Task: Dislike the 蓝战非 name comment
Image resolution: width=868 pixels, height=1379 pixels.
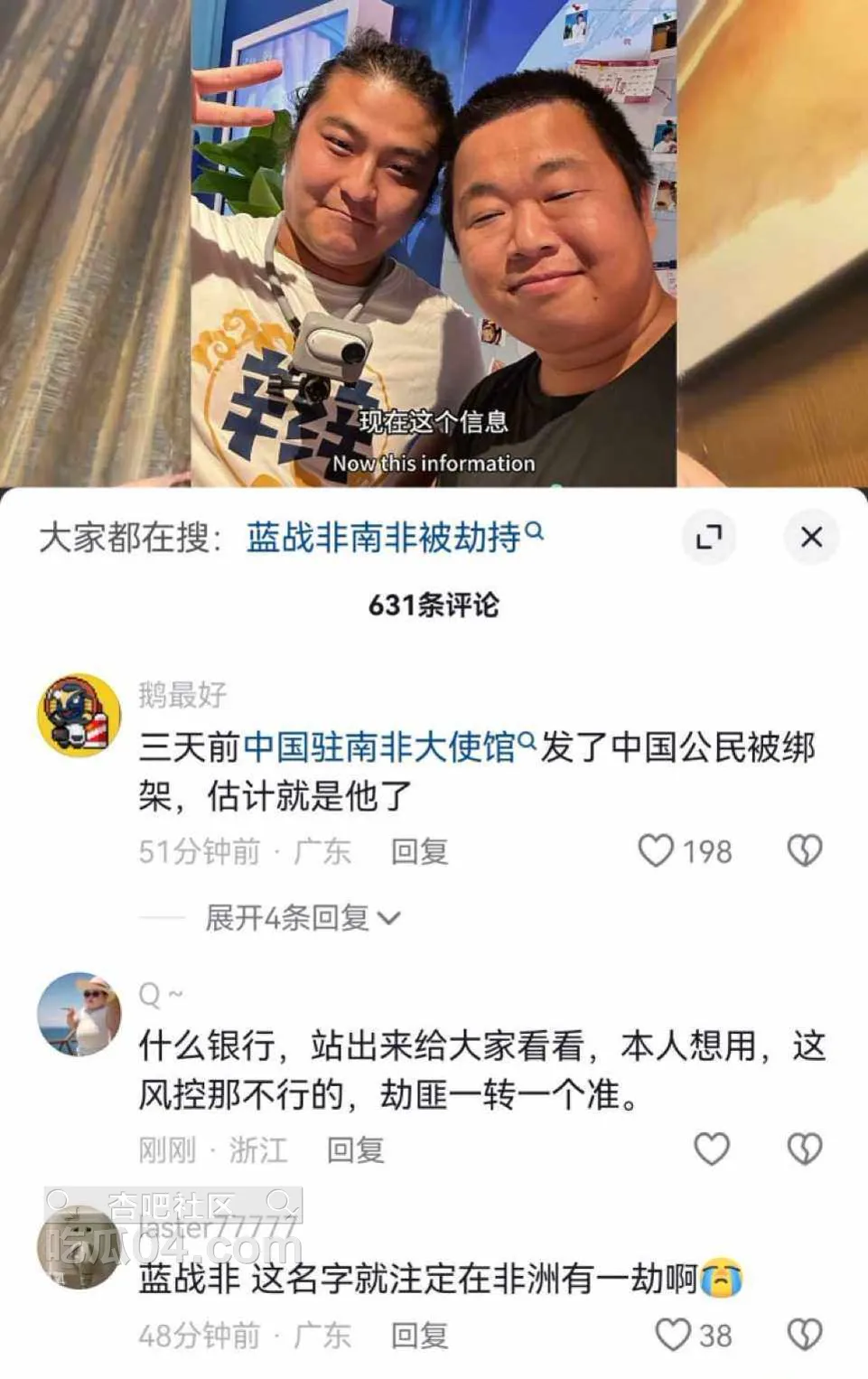Action: point(804,1334)
